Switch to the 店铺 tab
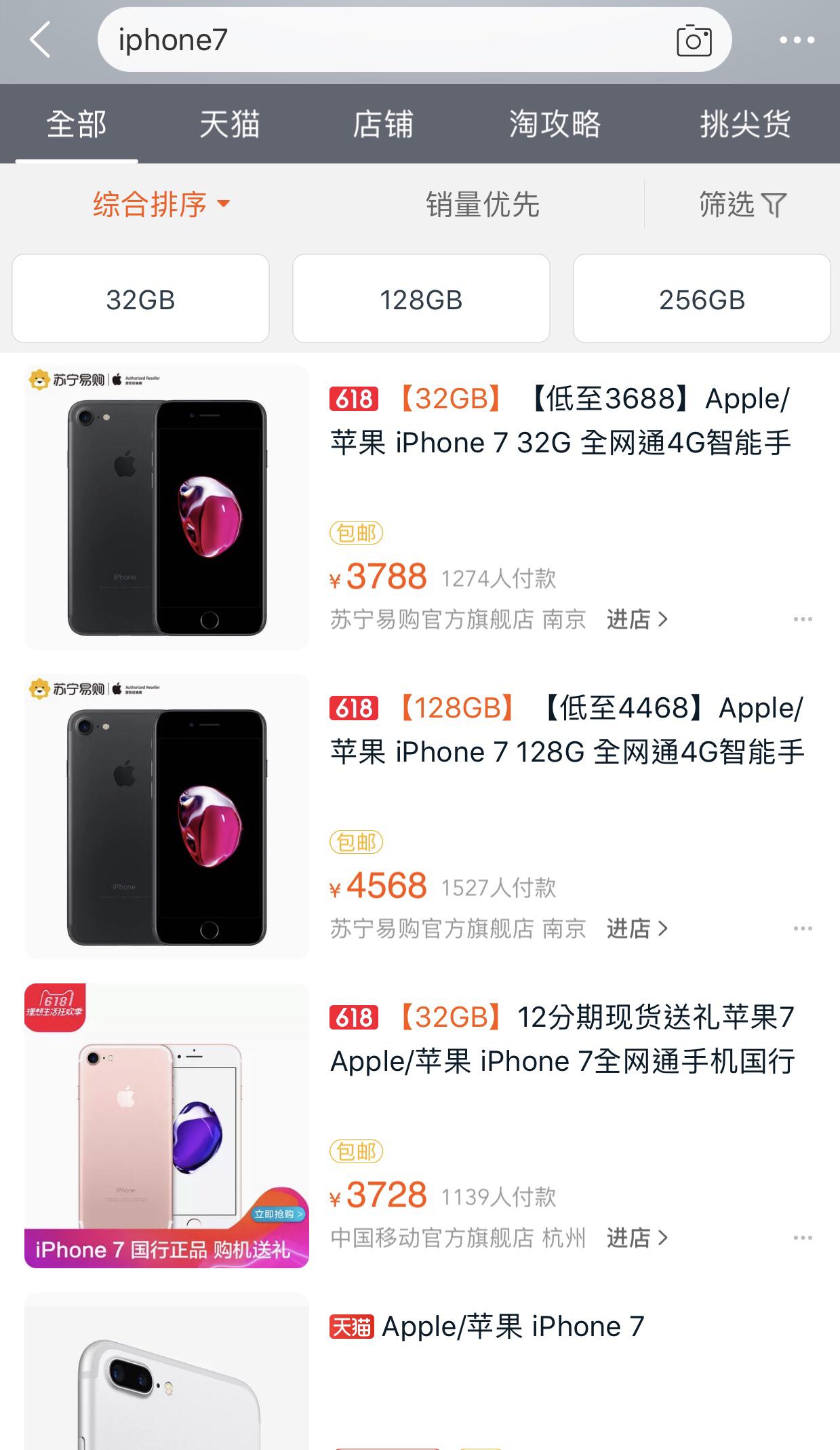The height and width of the screenshot is (1450, 840). (x=382, y=125)
